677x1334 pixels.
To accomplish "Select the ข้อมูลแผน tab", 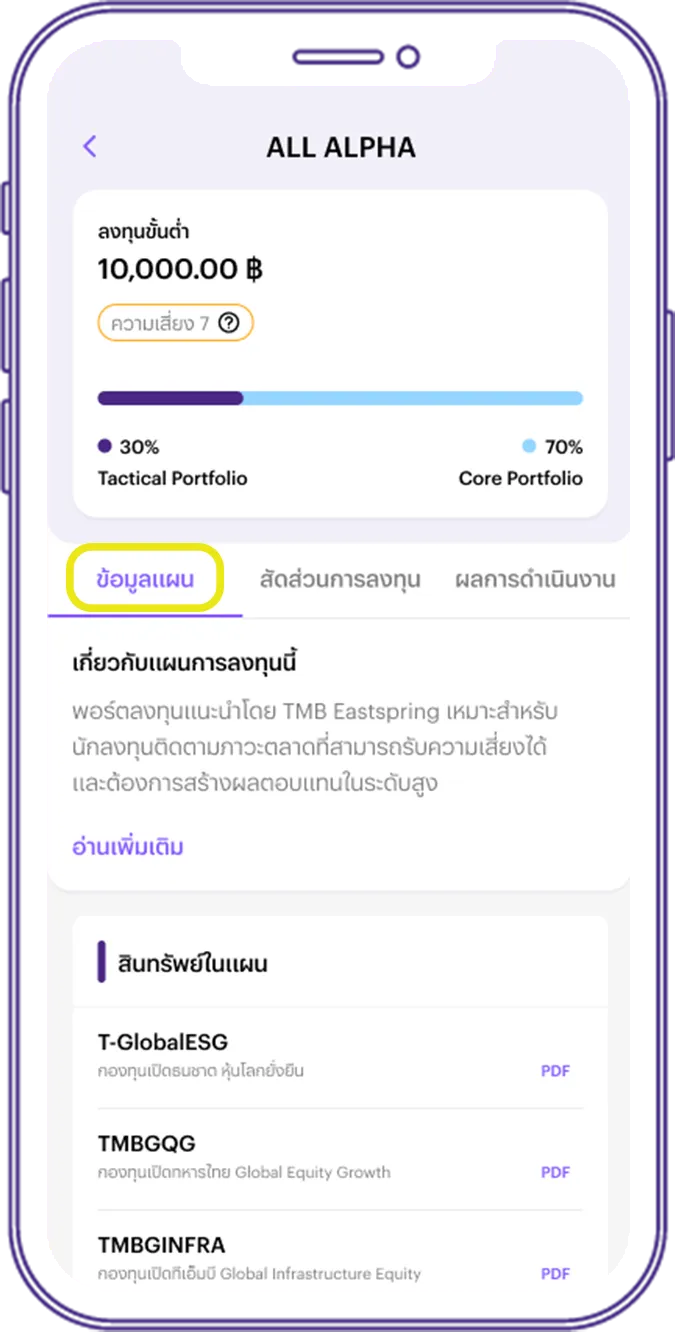I will click(145, 579).
